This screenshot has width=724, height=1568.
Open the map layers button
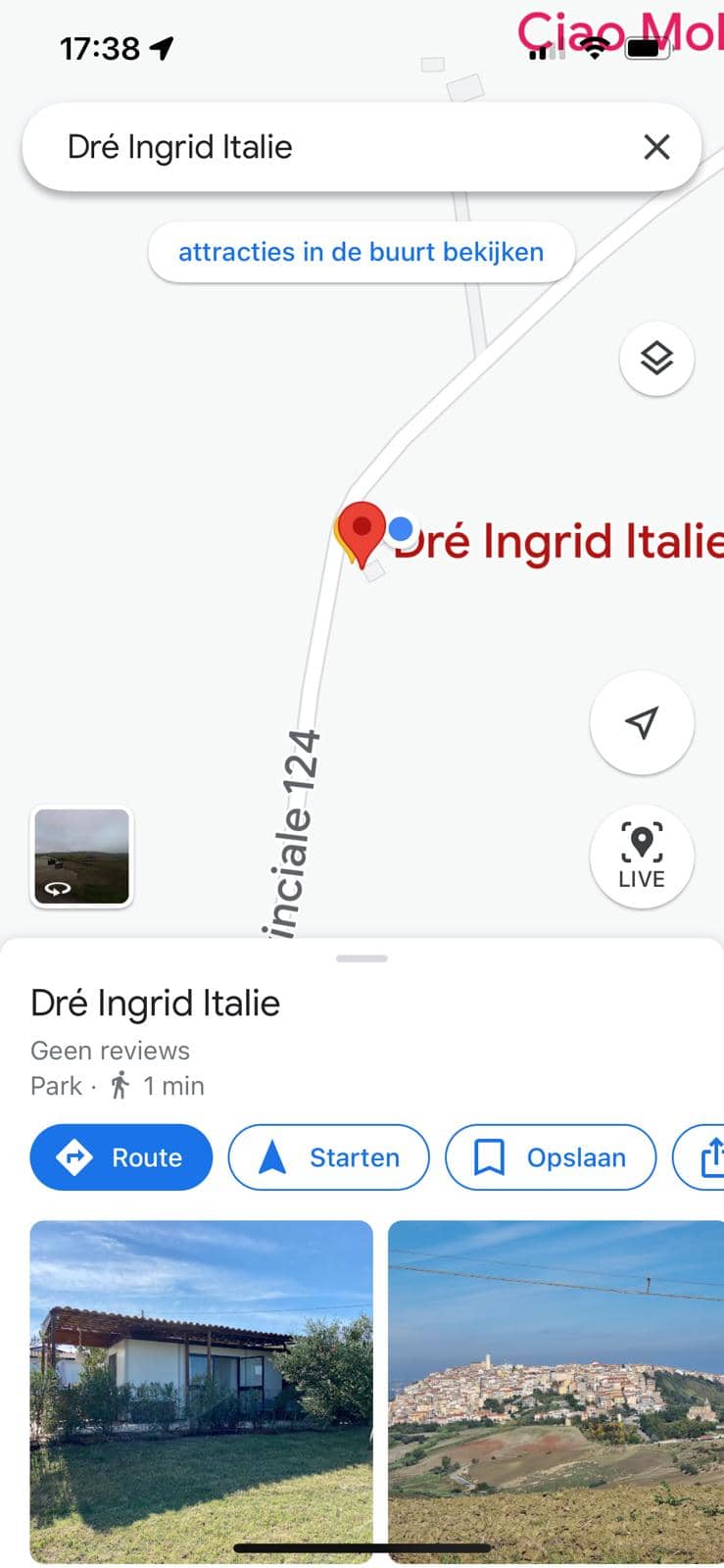tap(656, 359)
